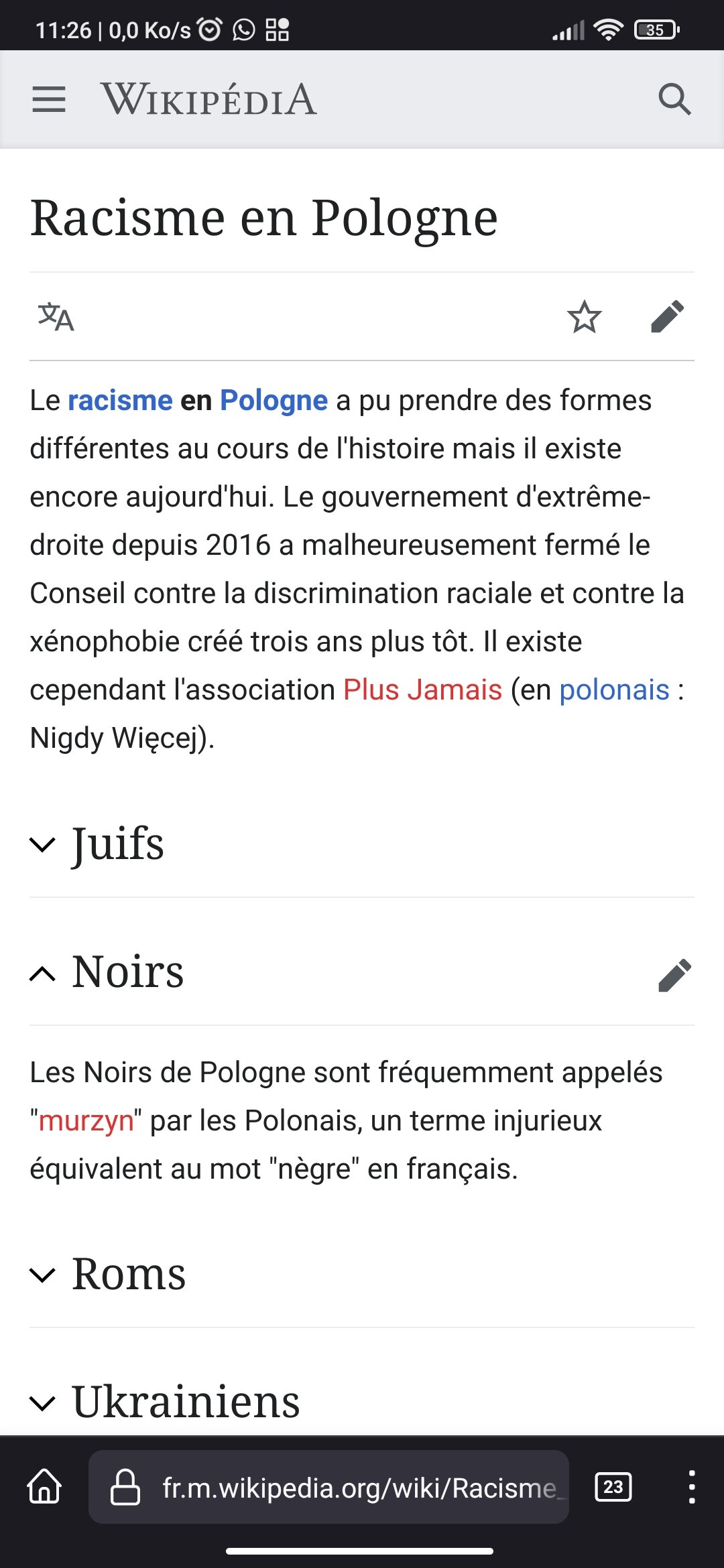Tap the browser address bar URL
This screenshot has height=1568, width=724.
pyautogui.click(x=359, y=1488)
